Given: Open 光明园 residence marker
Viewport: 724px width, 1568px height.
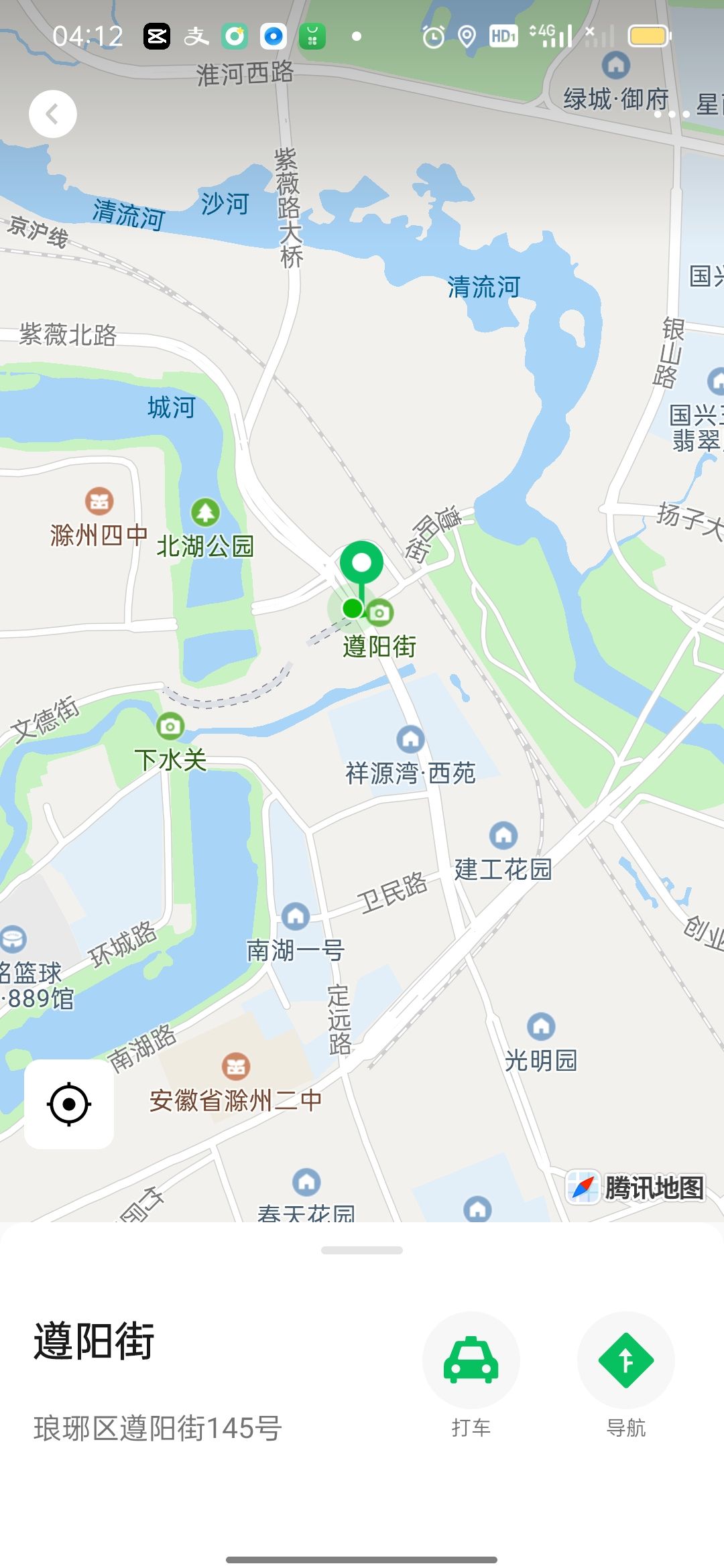Looking at the screenshot, I should [541, 1025].
